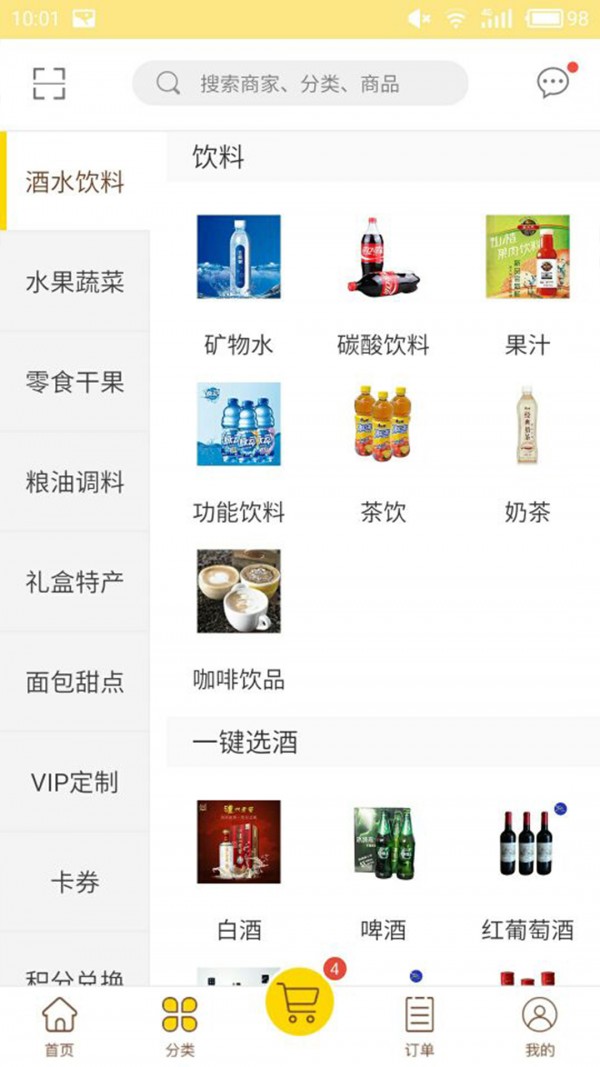This screenshot has height=1067, width=600.
Task: Choose the 礼盒特产 category
Action: [x=75, y=582]
